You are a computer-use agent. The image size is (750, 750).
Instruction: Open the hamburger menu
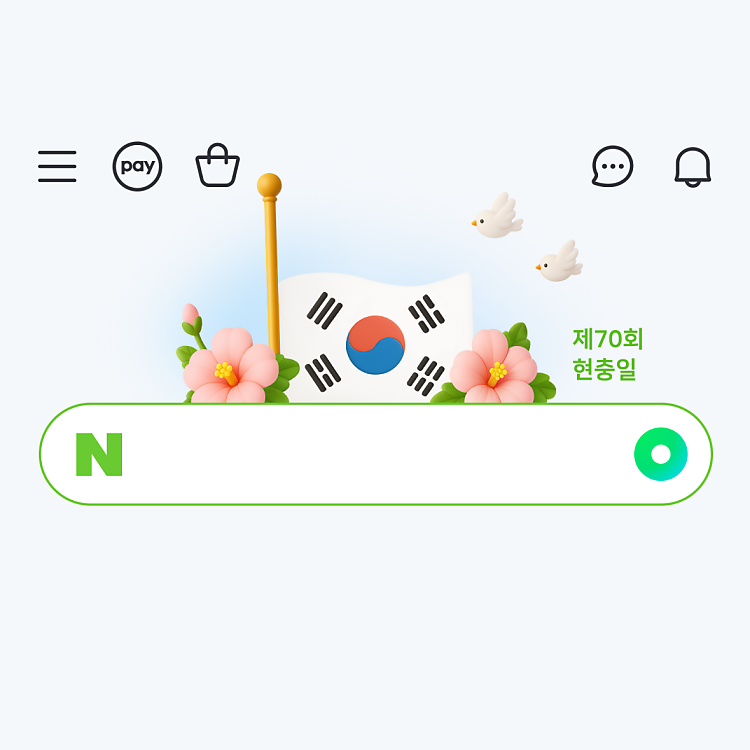(57, 166)
